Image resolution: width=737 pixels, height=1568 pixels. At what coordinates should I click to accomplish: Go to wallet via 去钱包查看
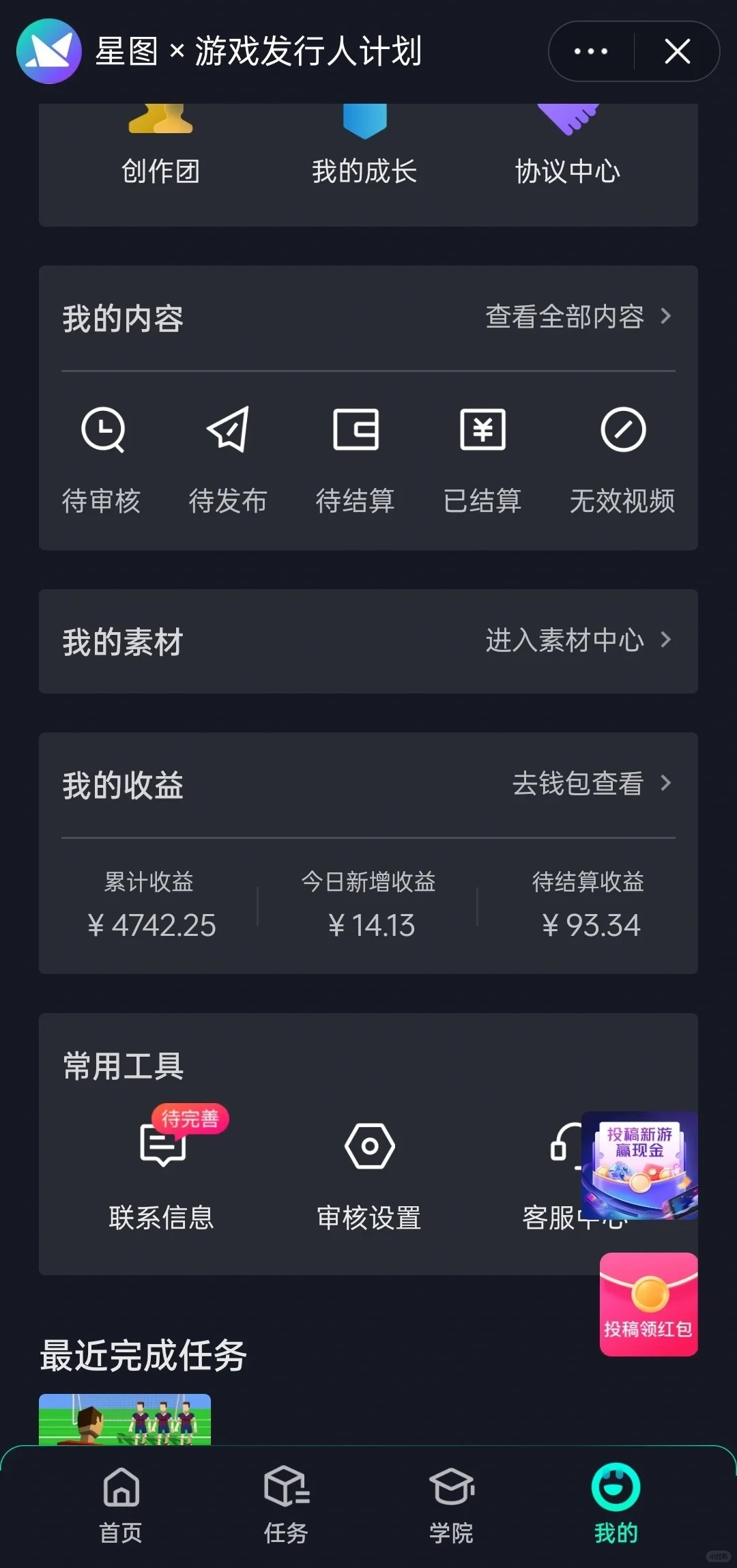tap(591, 784)
